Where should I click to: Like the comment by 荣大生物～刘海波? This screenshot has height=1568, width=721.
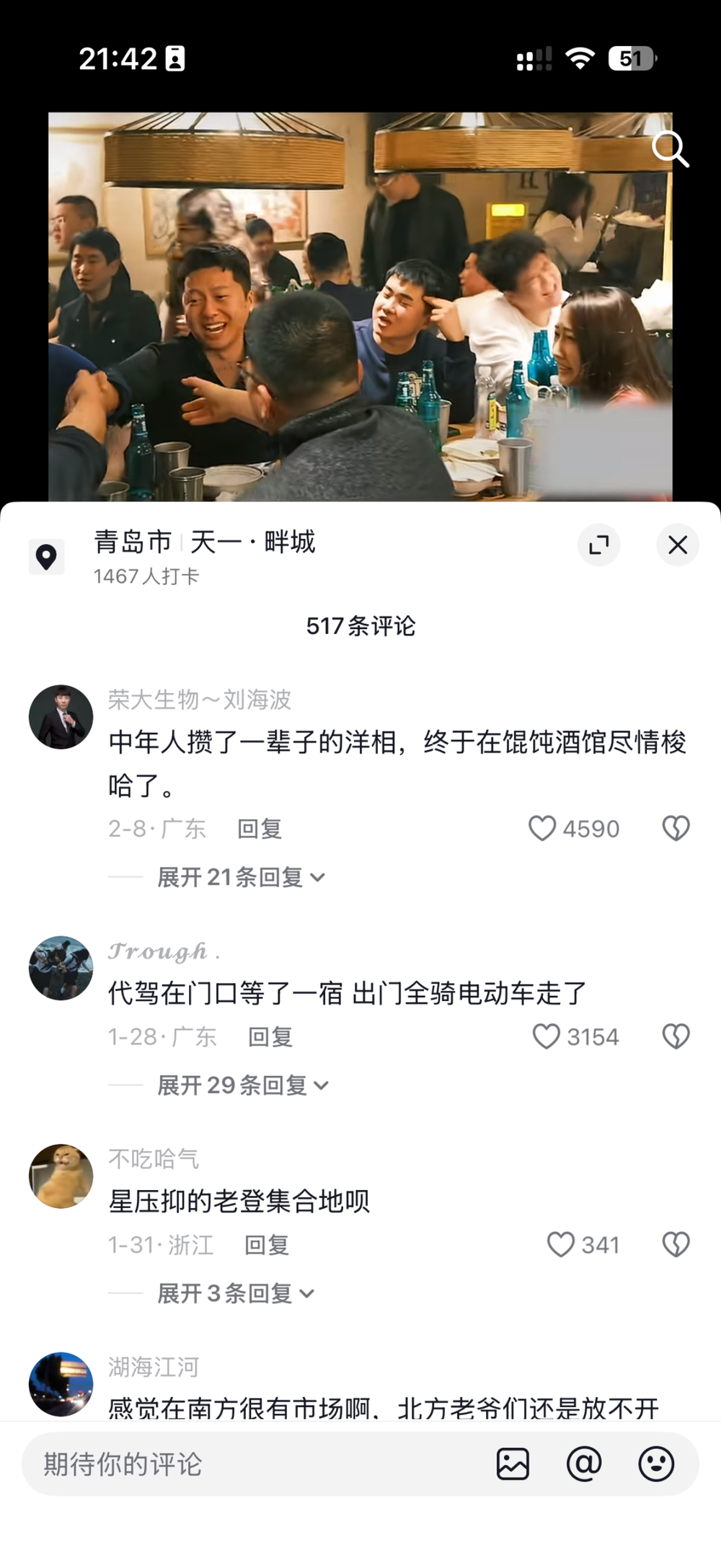(x=543, y=828)
